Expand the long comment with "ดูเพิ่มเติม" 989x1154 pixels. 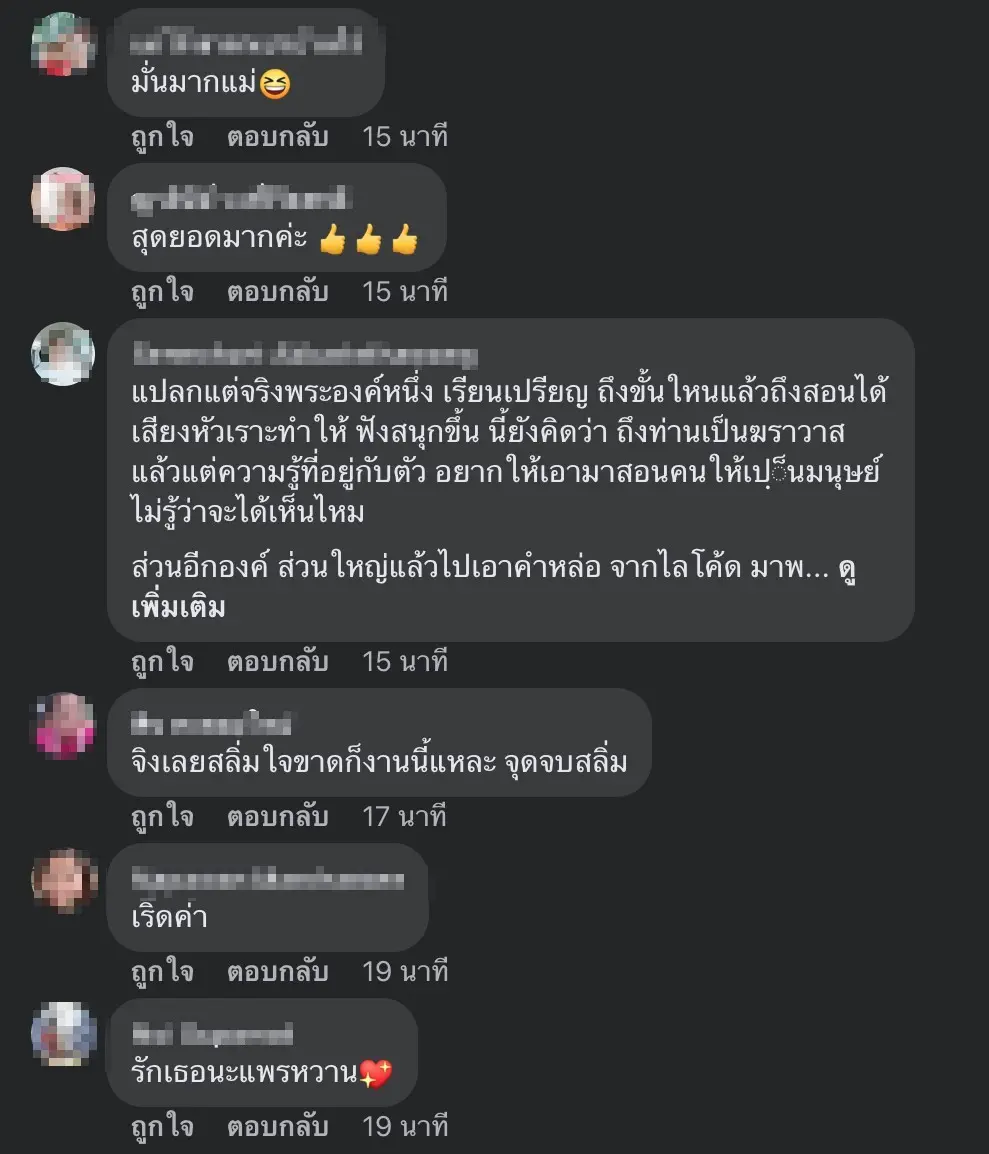click(x=178, y=608)
